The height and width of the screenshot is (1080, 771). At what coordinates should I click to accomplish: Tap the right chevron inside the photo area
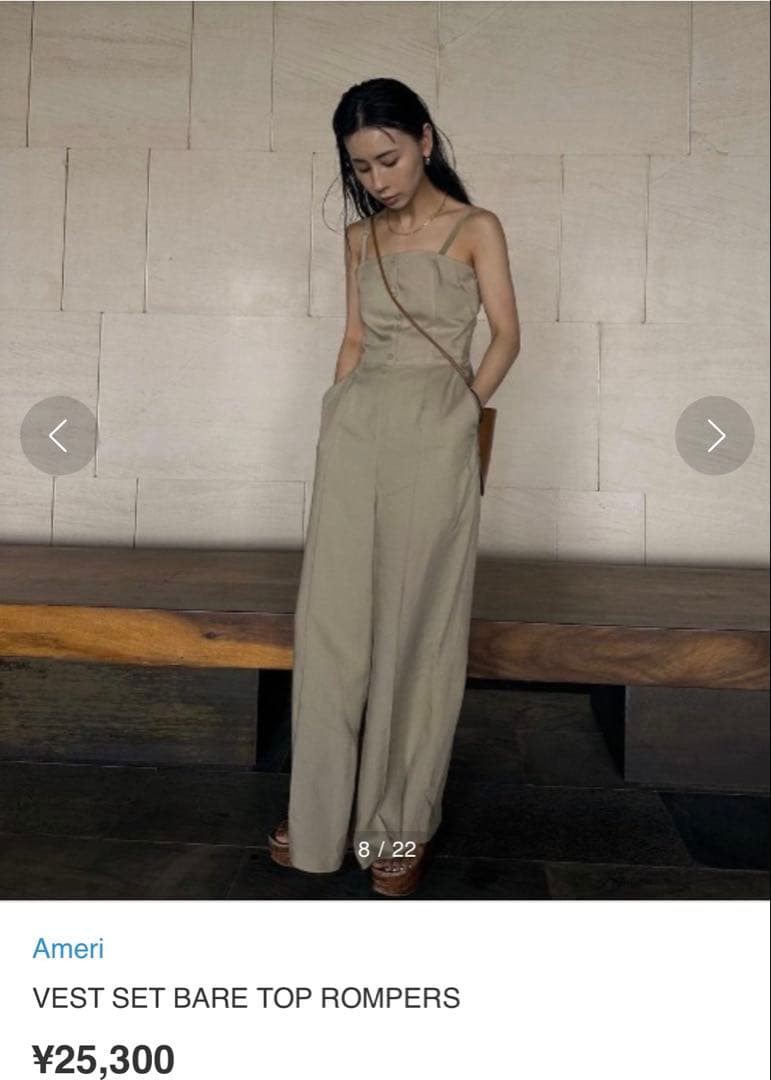point(714,435)
